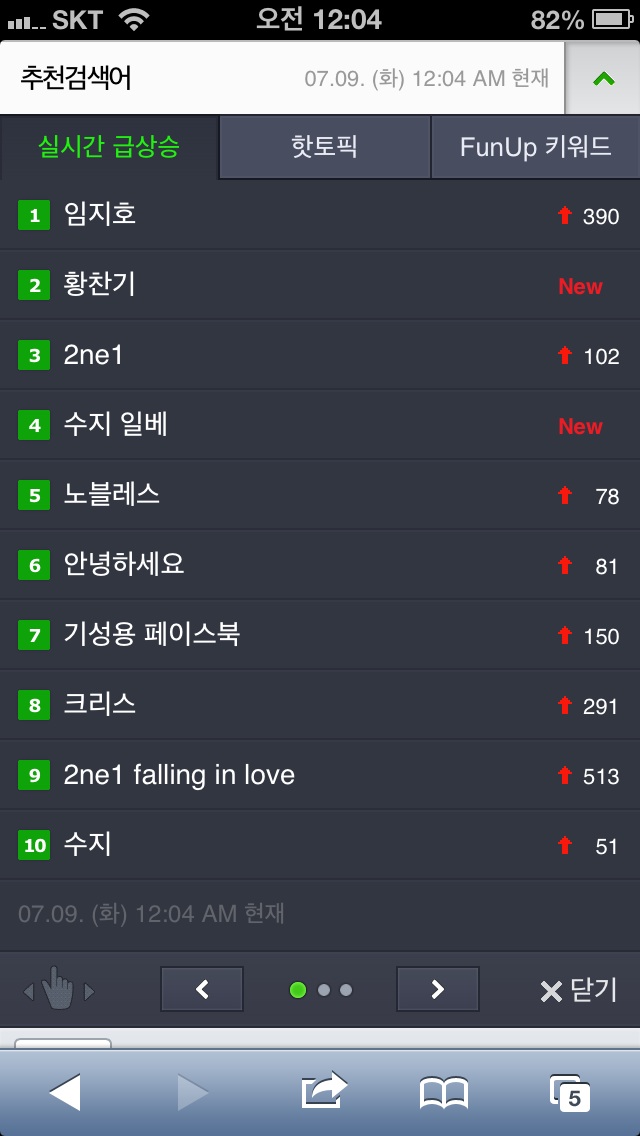Open 2ne1 falling in love keyword
This screenshot has width=640, height=1136.
tap(179, 775)
